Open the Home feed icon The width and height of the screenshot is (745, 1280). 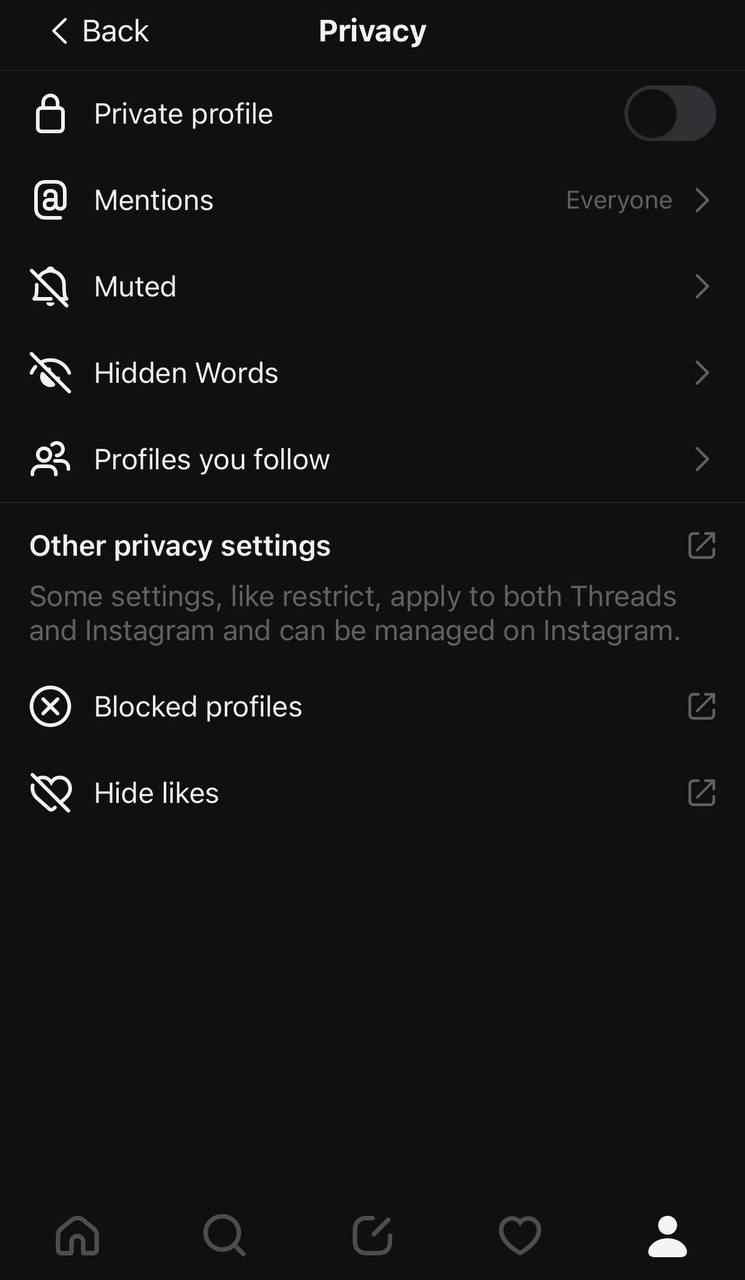coord(77,1235)
